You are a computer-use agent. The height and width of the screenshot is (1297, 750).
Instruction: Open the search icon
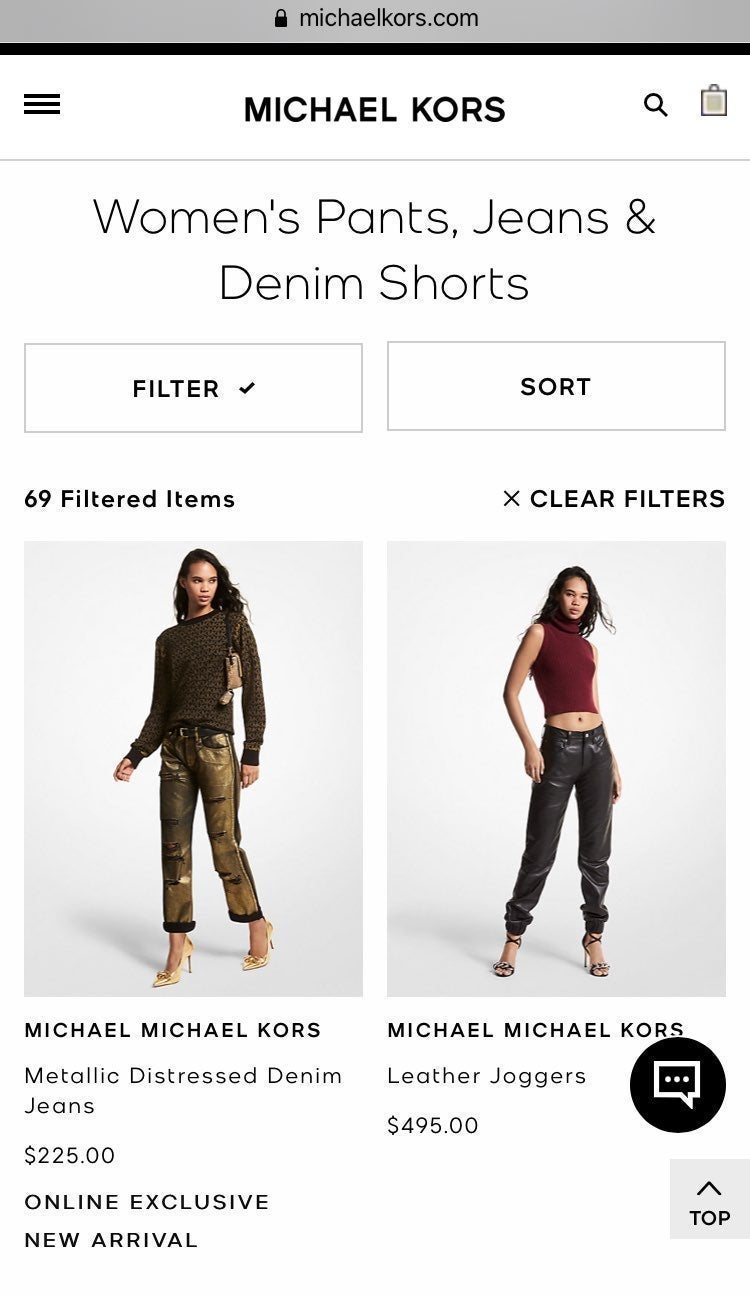(655, 104)
